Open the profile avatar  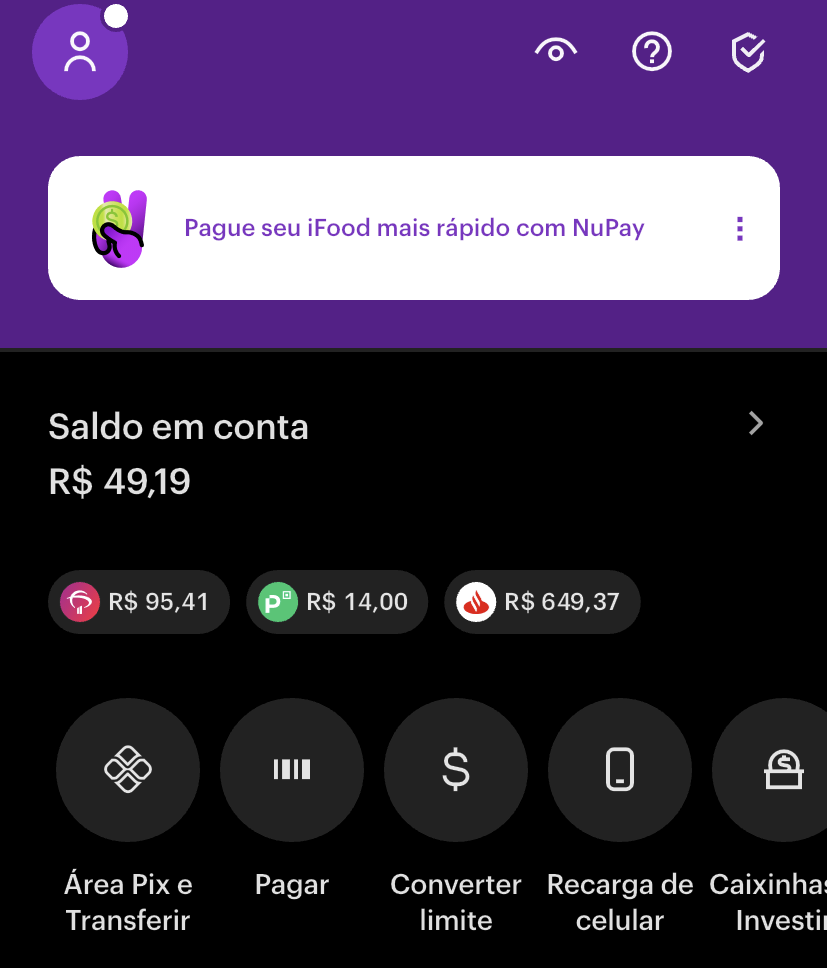coord(80,53)
